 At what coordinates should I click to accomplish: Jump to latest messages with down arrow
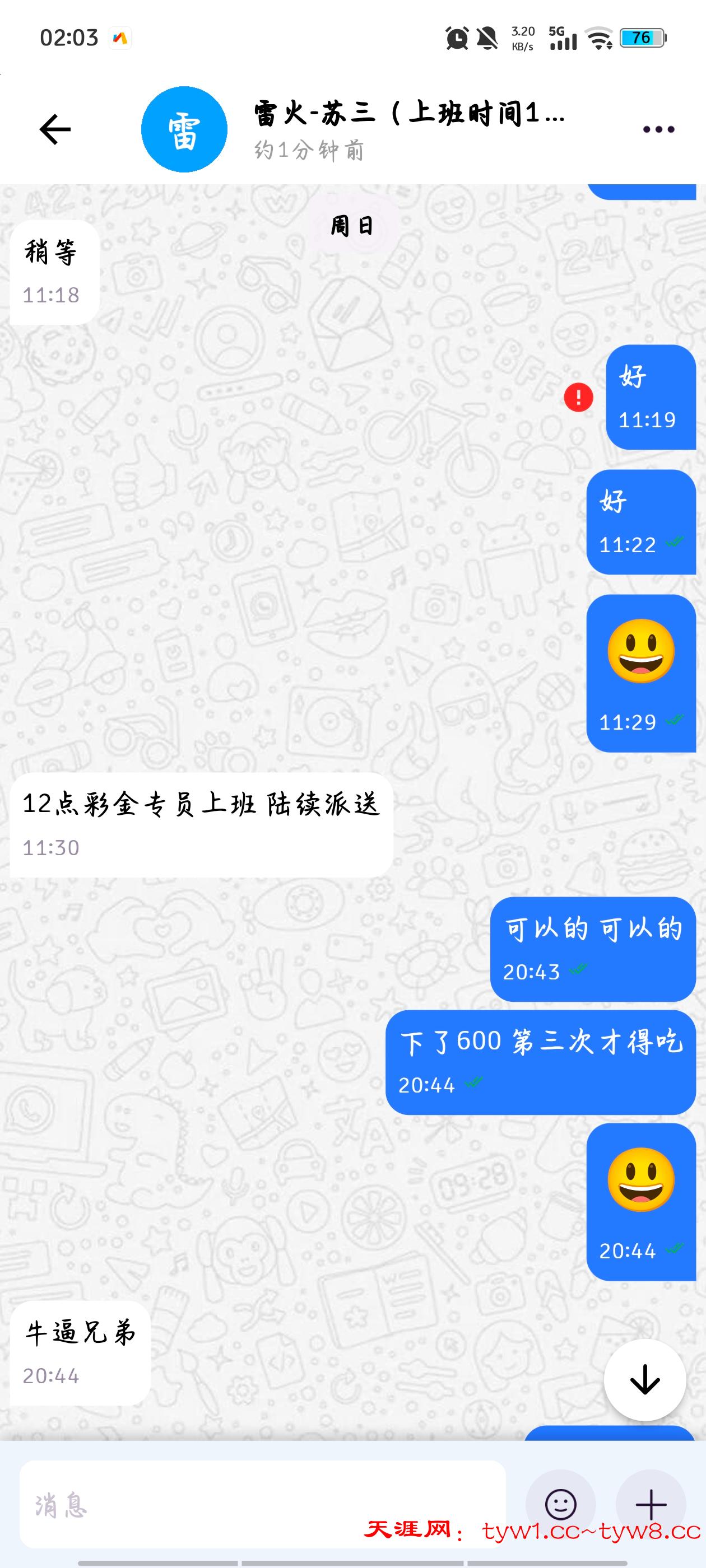tap(644, 1380)
